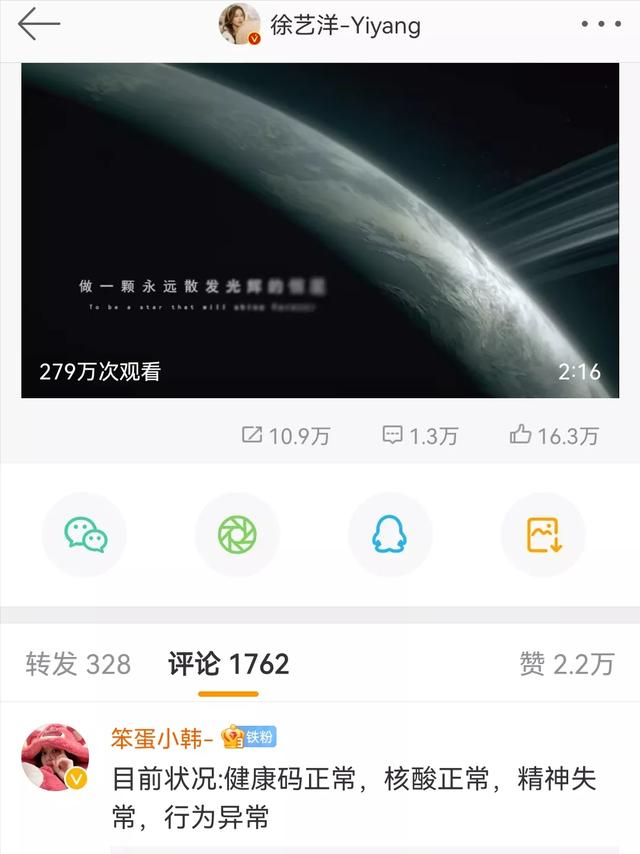Like the post with 16.3万 likes
640x854 pixels.
click(x=554, y=435)
